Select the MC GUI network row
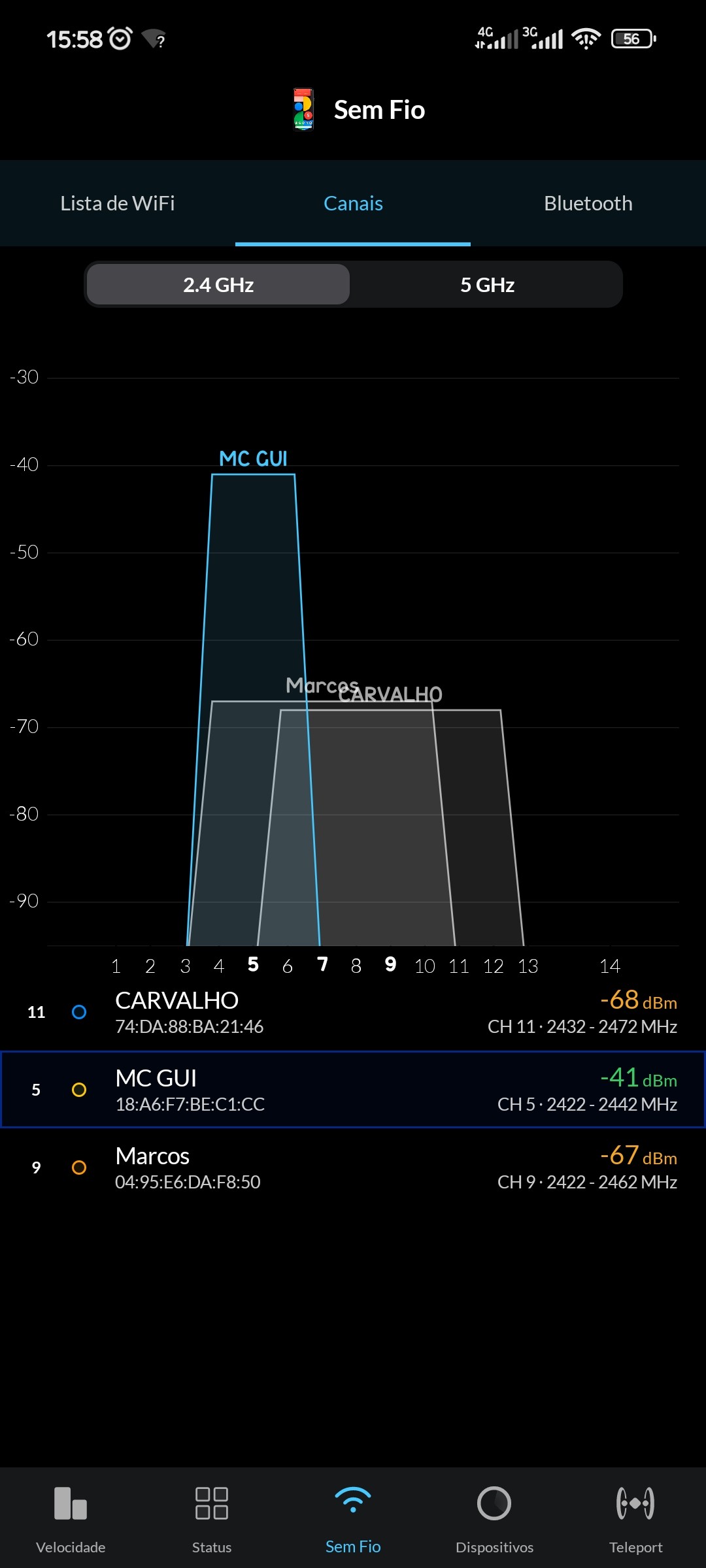 point(353,1089)
